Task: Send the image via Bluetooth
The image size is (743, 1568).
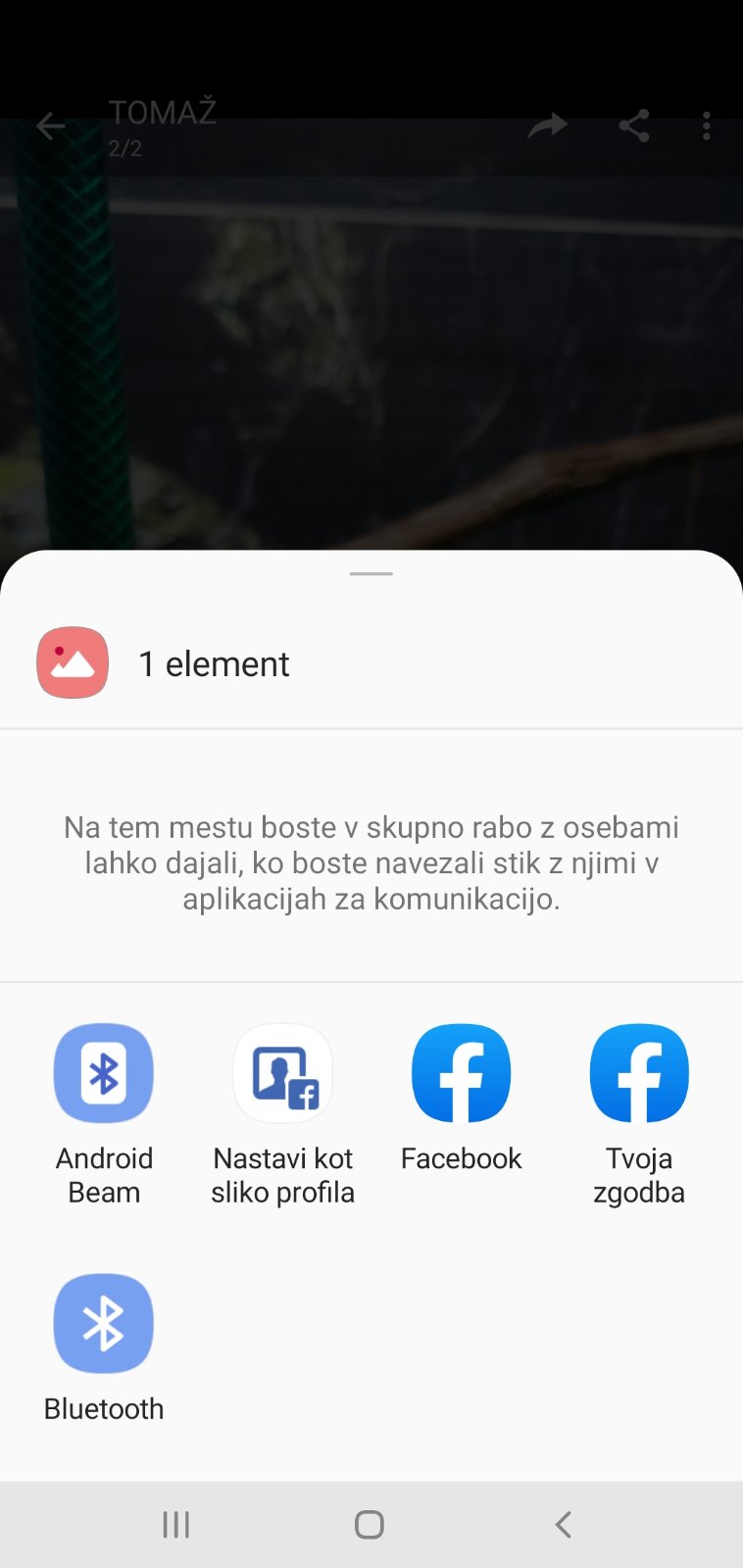Action: (104, 1348)
